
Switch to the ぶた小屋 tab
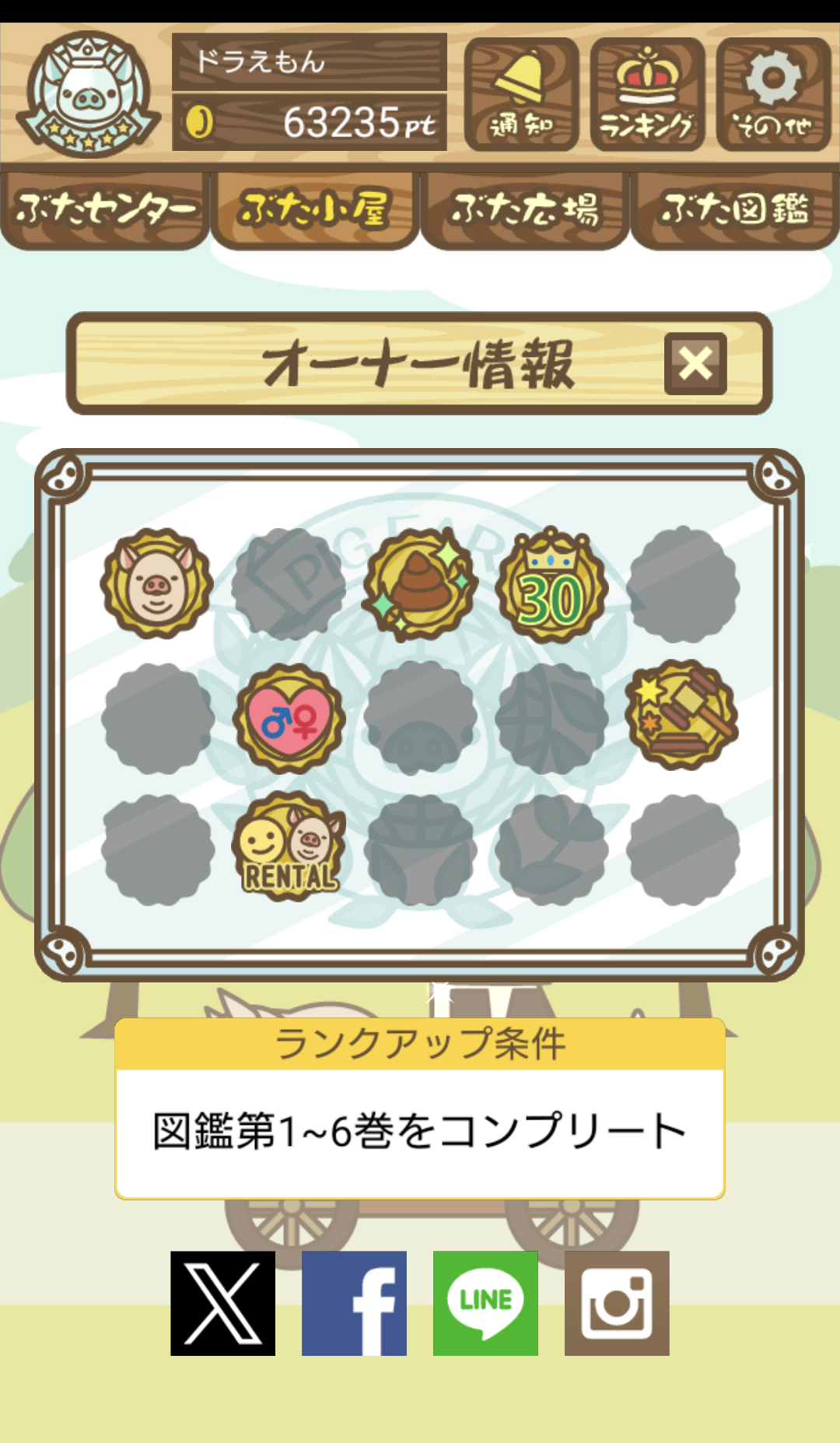click(315, 208)
